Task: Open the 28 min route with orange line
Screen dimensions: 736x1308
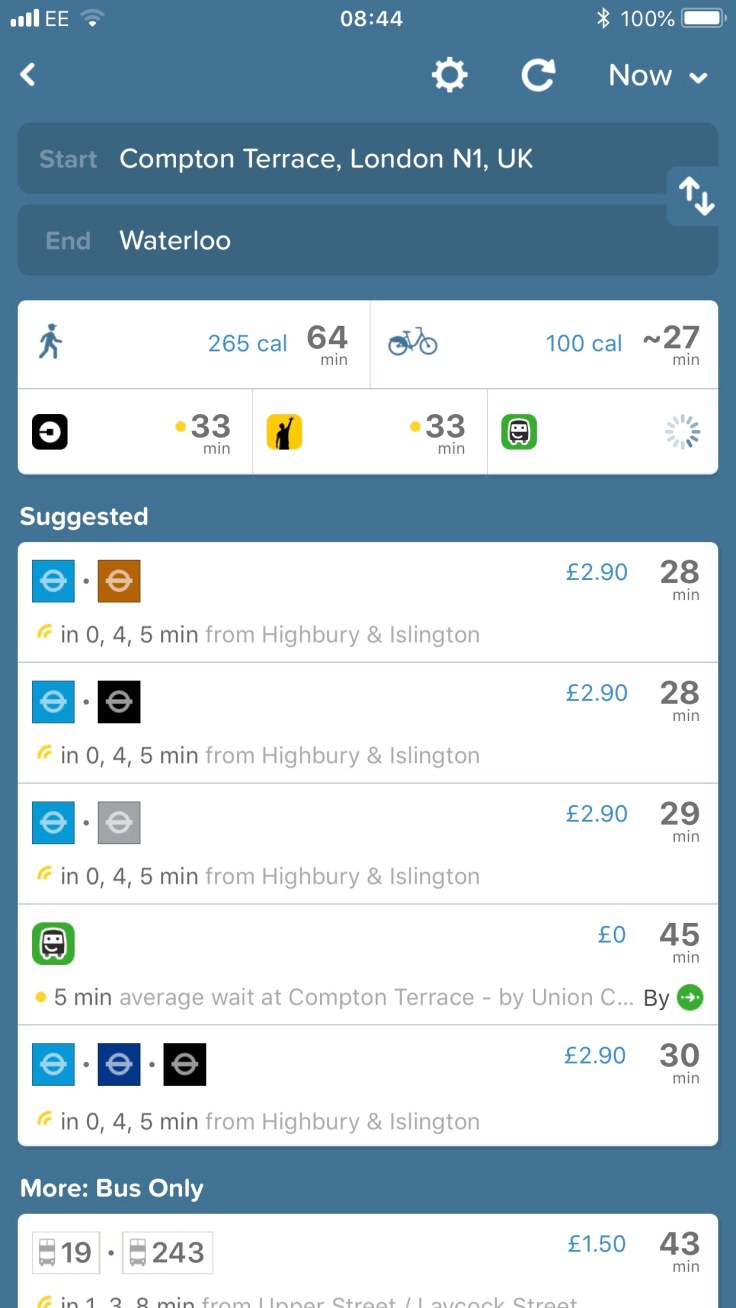Action: click(367, 602)
